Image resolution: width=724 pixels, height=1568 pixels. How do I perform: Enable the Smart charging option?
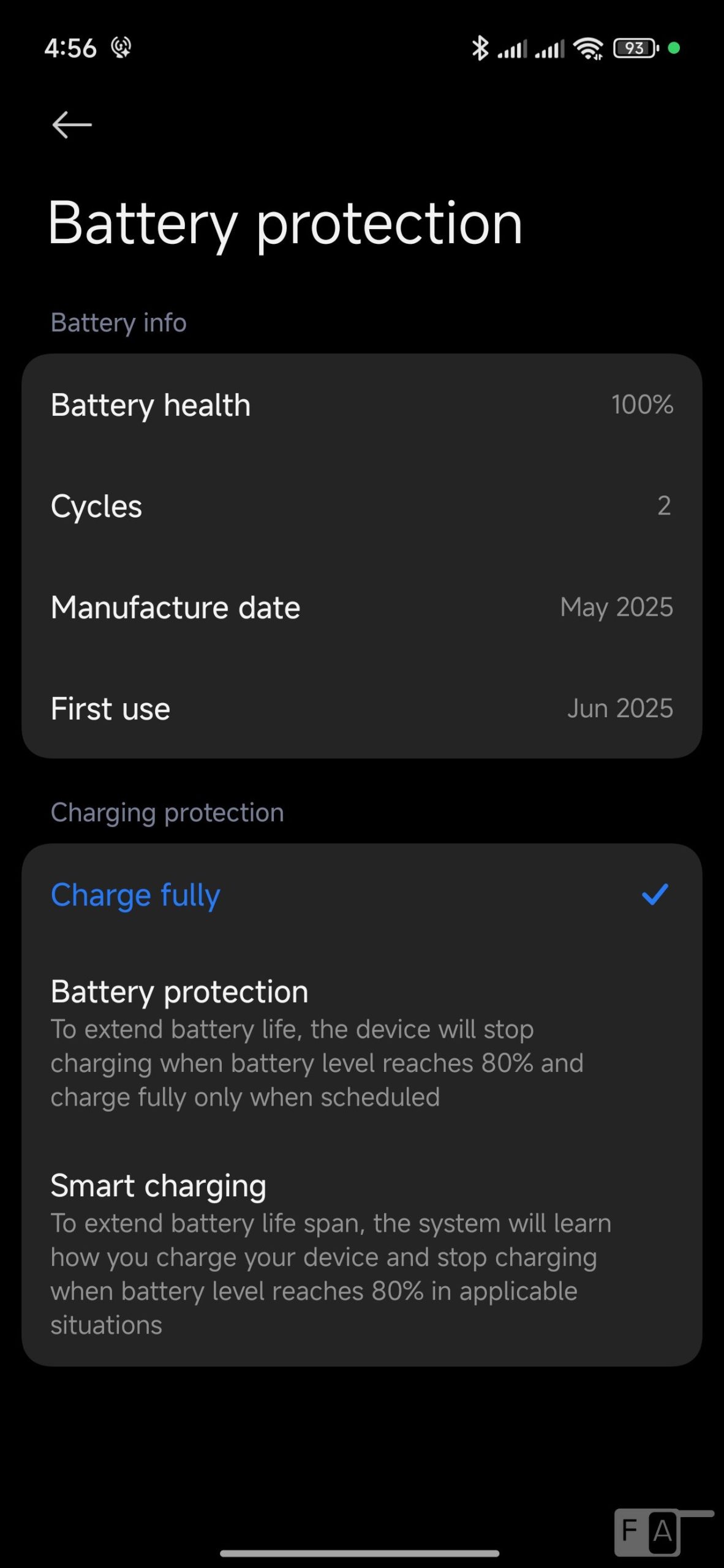361,1253
